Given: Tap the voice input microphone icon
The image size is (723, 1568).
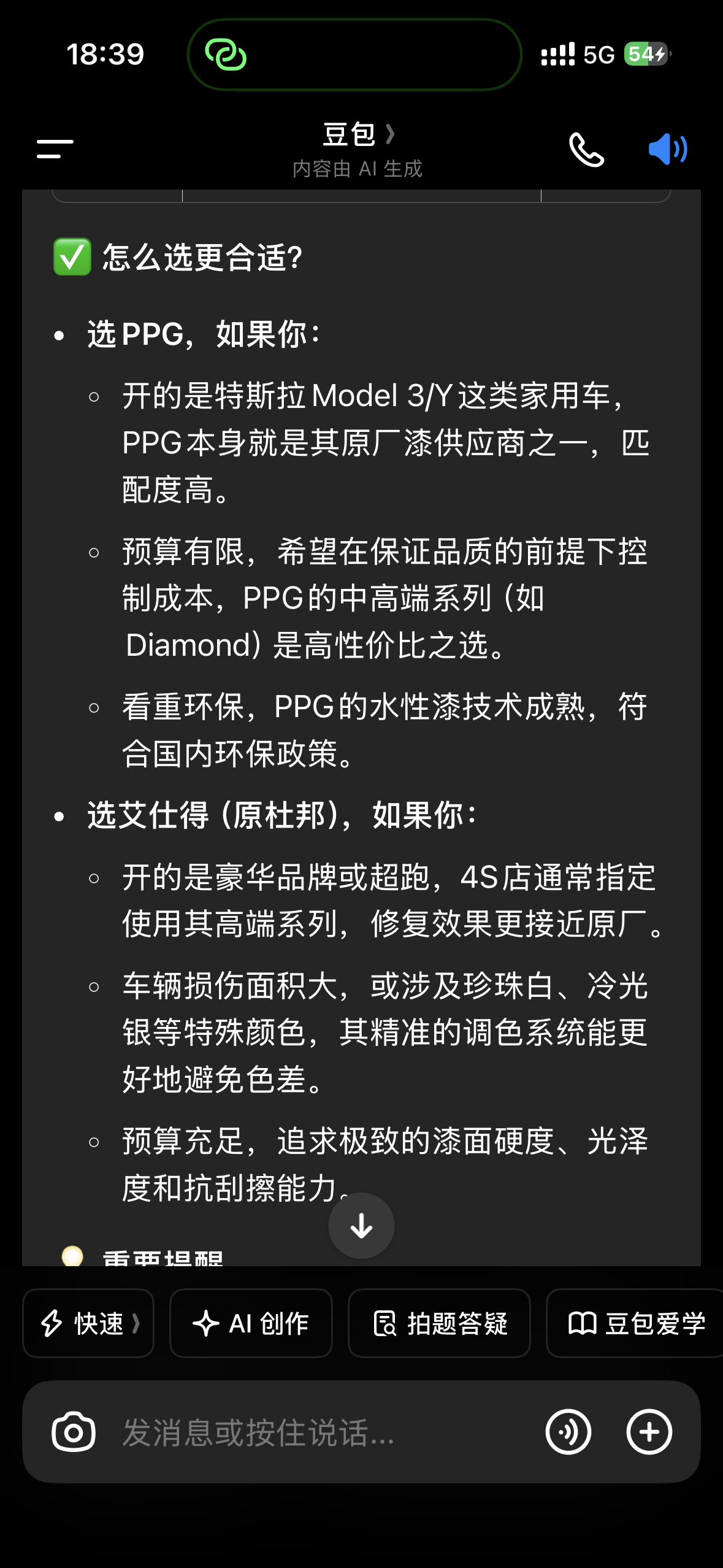Looking at the screenshot, I should pos(569,1432).
